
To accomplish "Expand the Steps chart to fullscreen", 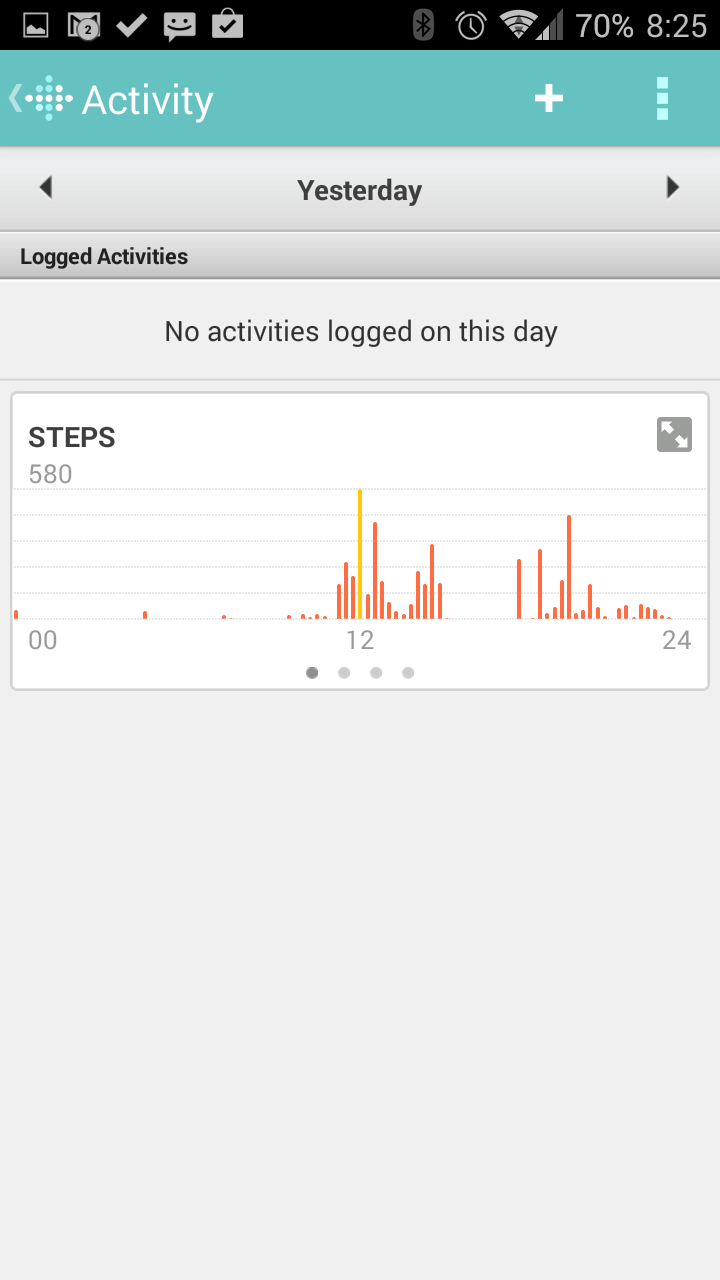I will coord(674,434).
